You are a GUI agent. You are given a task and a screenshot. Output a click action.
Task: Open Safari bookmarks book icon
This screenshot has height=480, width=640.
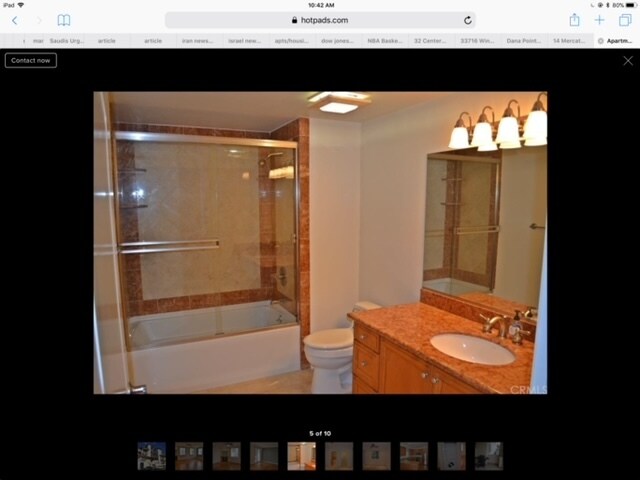(64, 20)
